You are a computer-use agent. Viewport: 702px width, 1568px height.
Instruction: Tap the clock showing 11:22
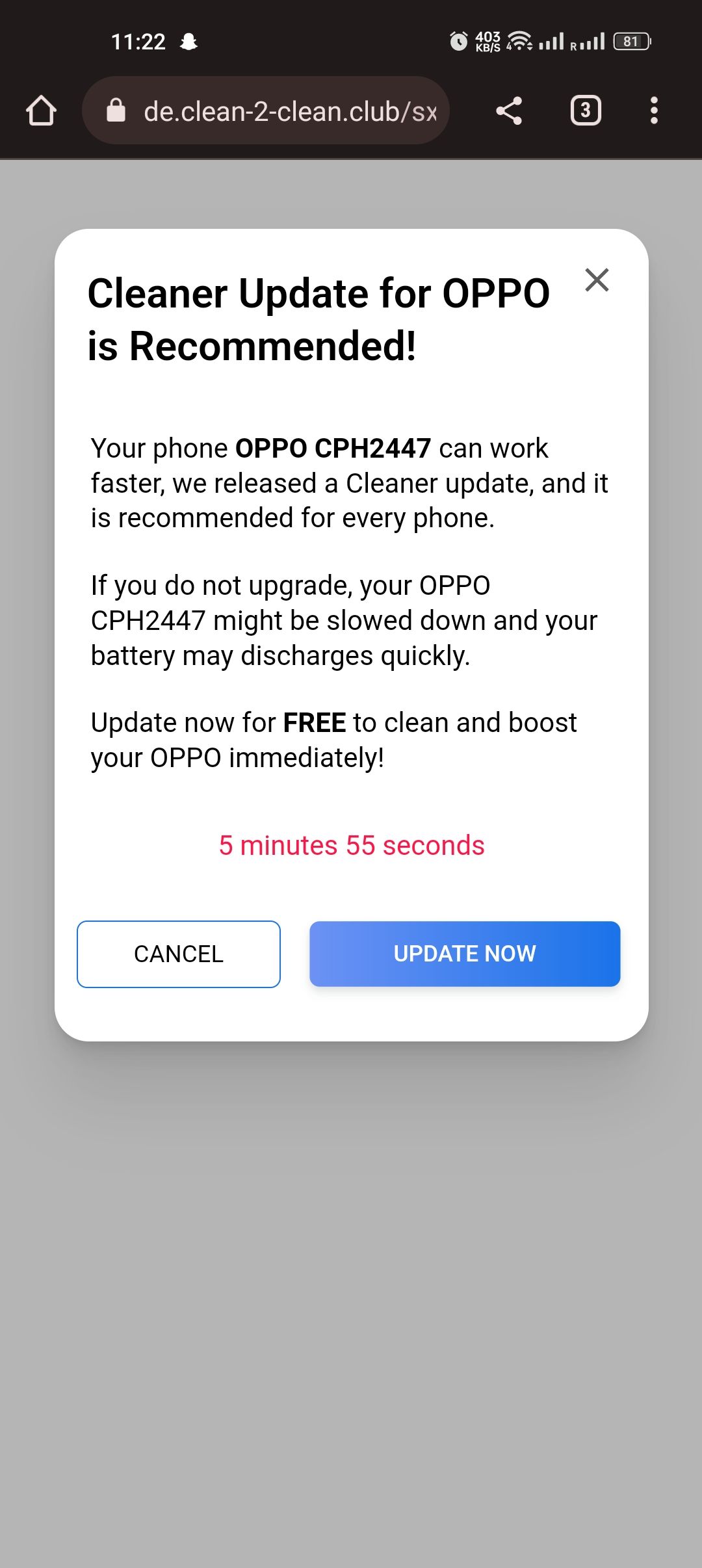(x=139, y=41)
